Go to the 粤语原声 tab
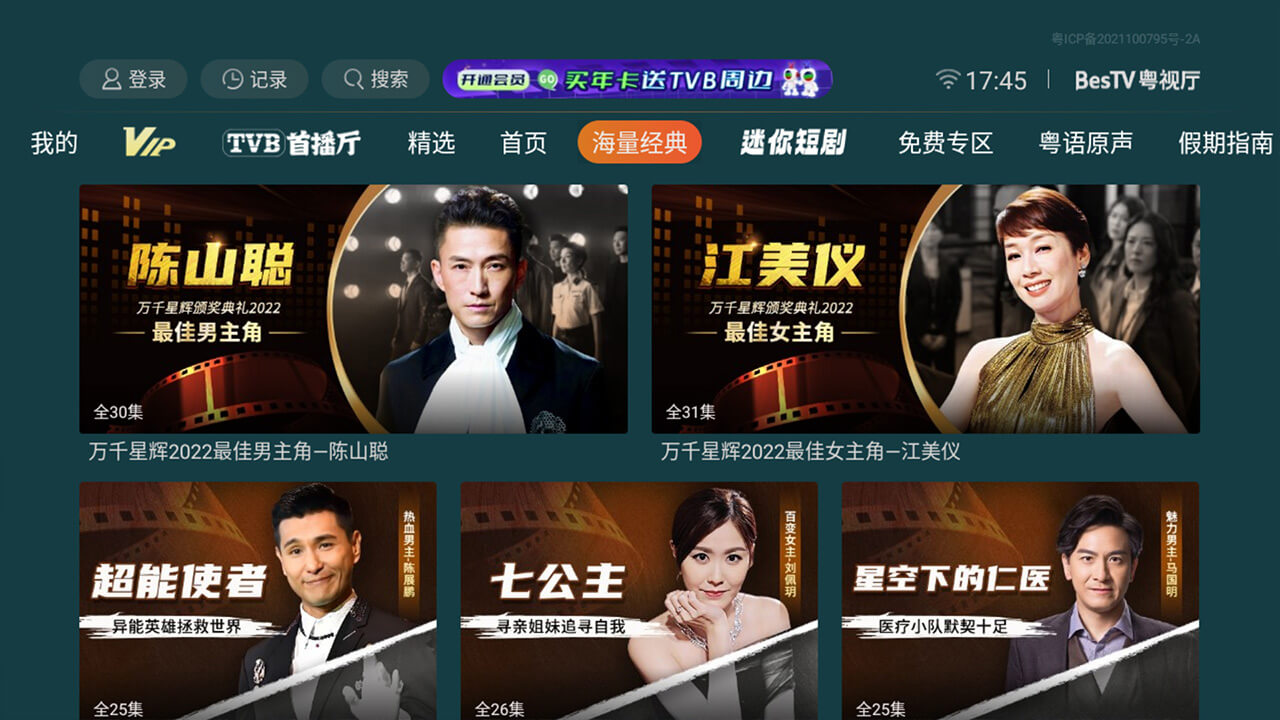Image resolution: width=1280 pixels, height=720 pixels. [1085, 143]
